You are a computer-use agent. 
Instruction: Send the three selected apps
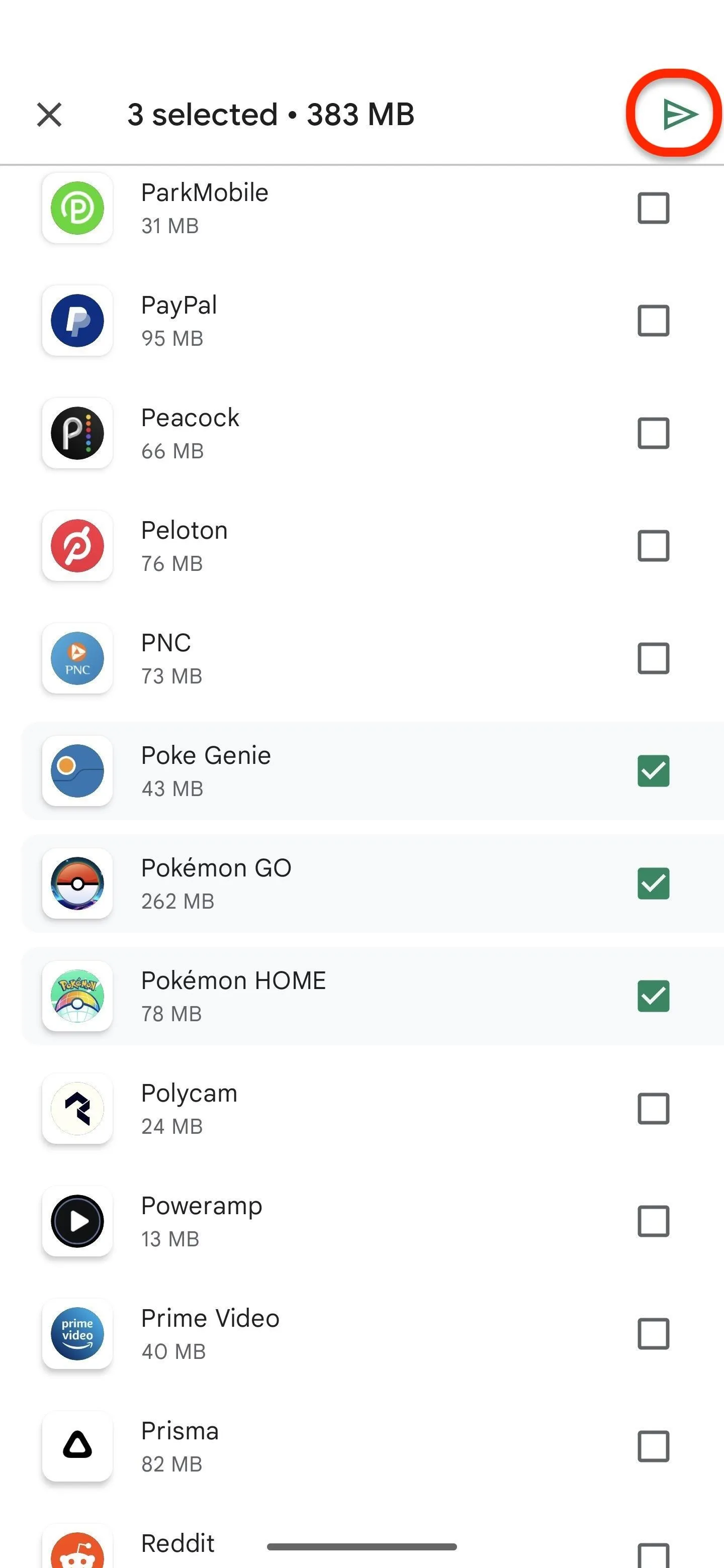pos(680,114)
